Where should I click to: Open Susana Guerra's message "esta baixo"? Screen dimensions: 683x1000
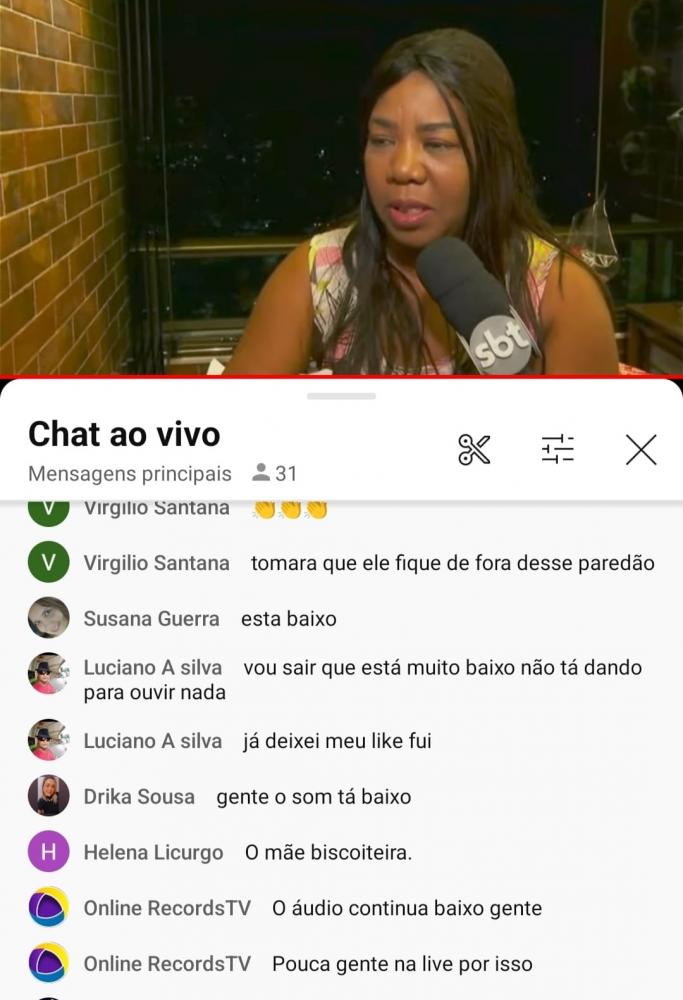pyautogui.click(x=288, y=619)
